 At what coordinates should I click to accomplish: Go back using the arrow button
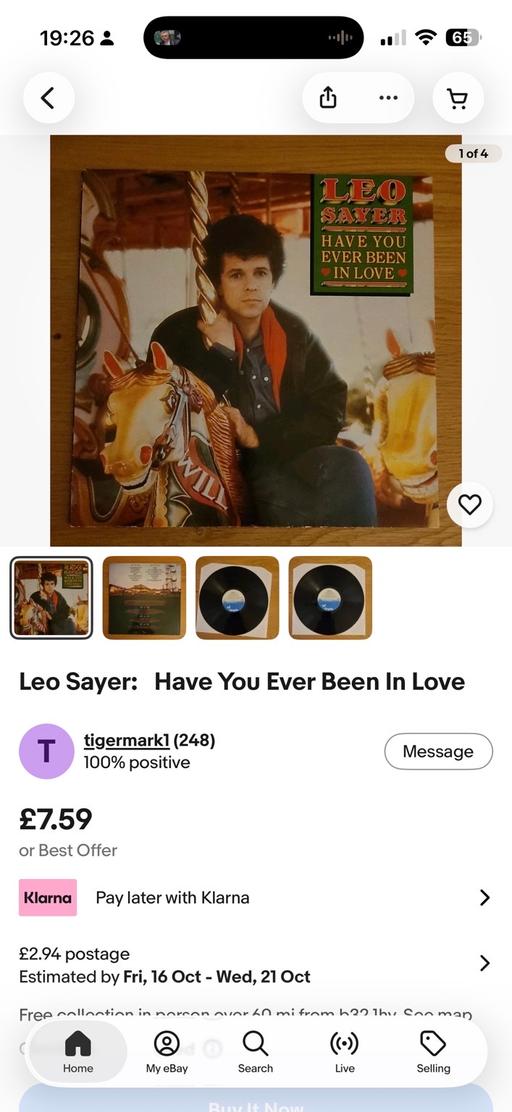click(48, 98)
